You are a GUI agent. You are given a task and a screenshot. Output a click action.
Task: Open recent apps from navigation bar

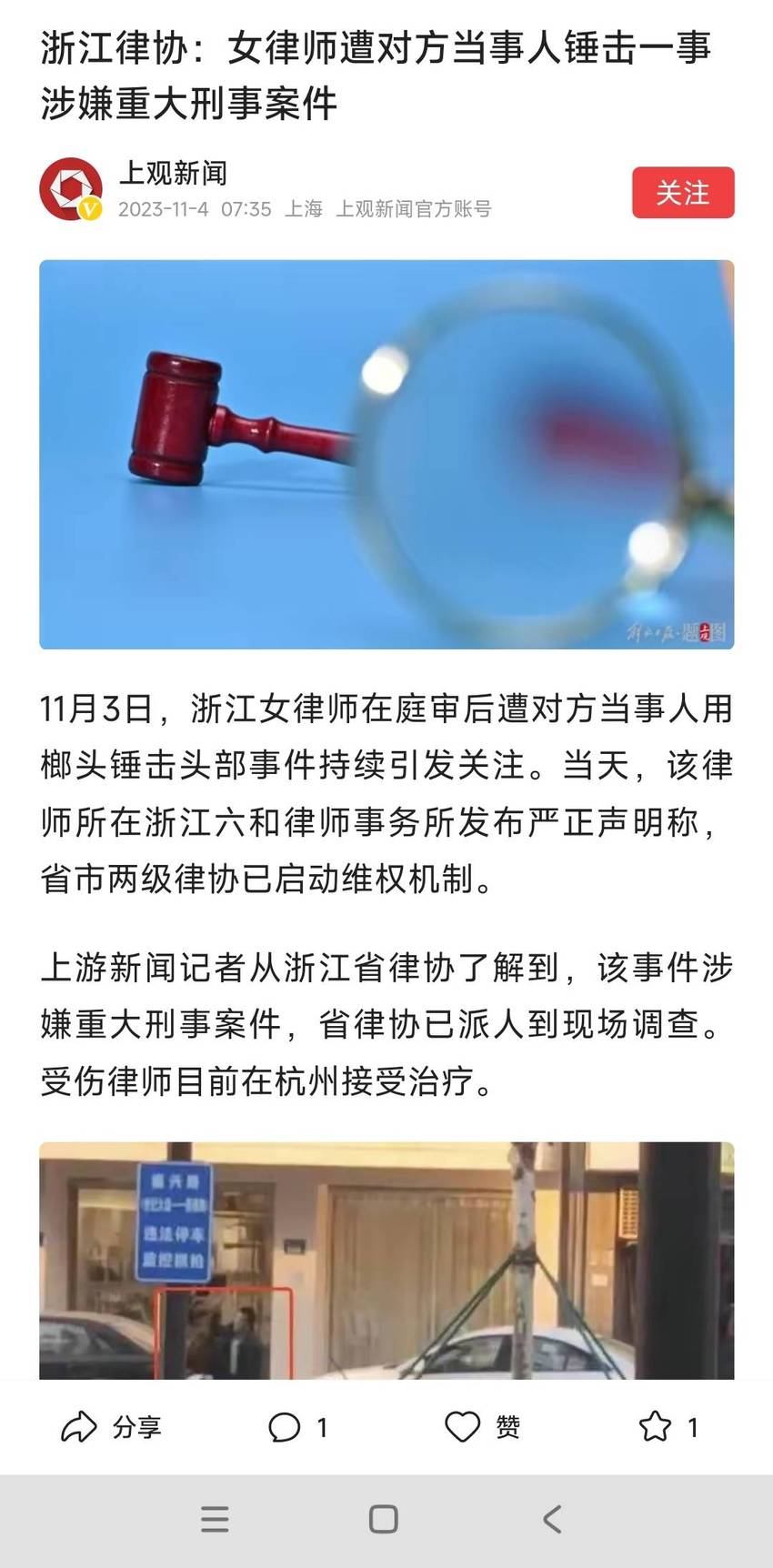click(x=215, y=1520)
